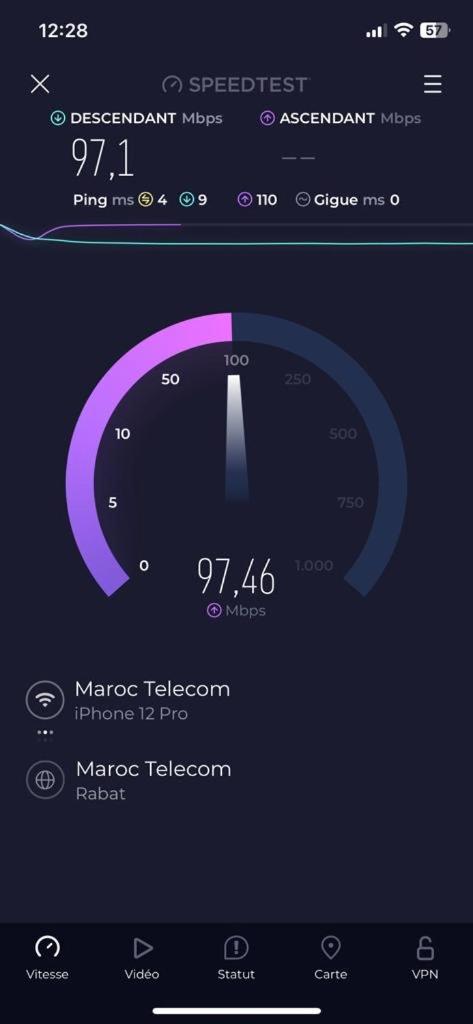Switch to the Vidéo tab
Viewport: 473px width, 1024px height.
pos(142,958)
